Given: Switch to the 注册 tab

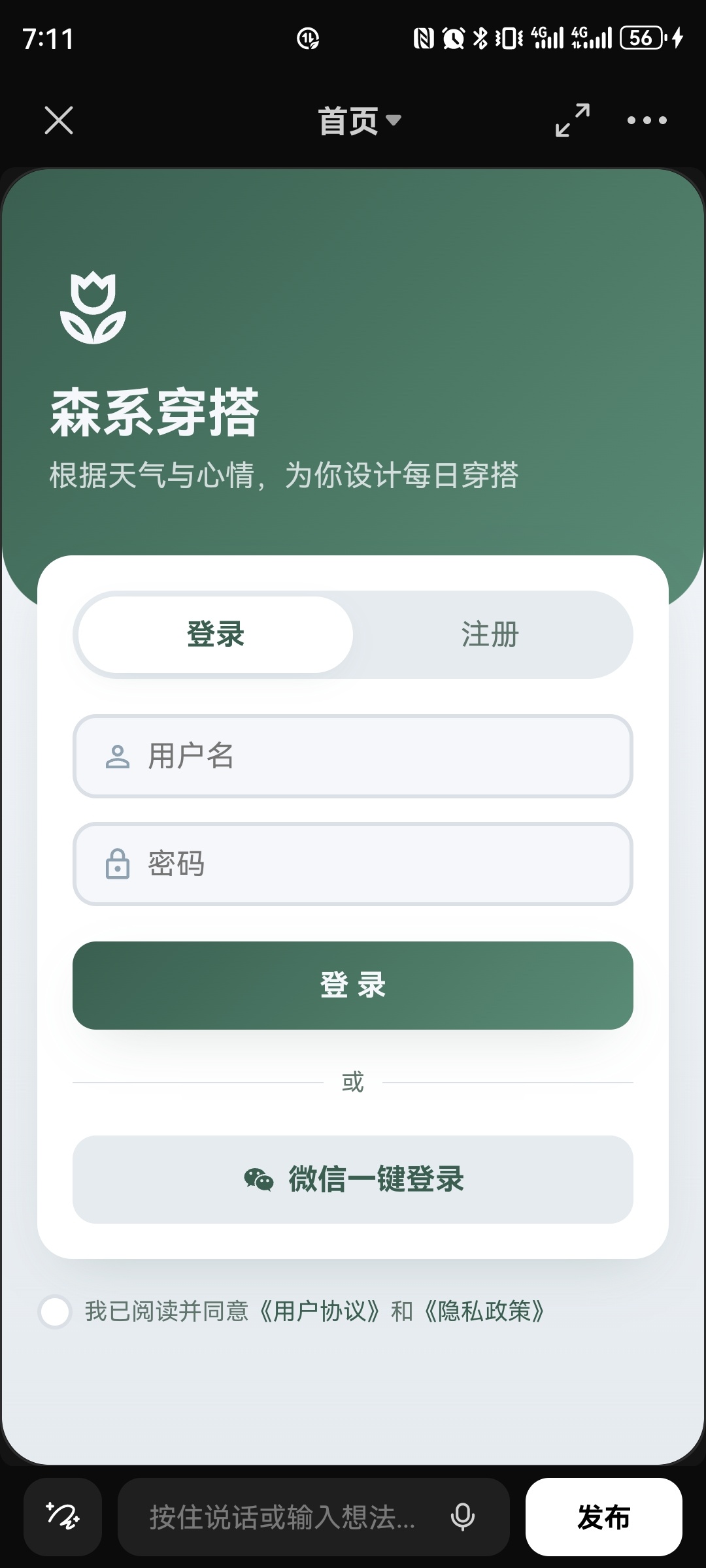Looking at the screenshot, I should tap(490, 634).
